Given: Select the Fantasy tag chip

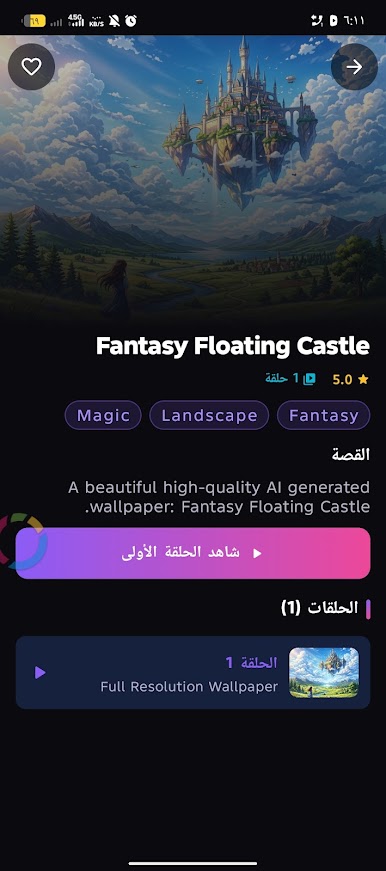Looking at the screenshot, I should click(324, 415).
